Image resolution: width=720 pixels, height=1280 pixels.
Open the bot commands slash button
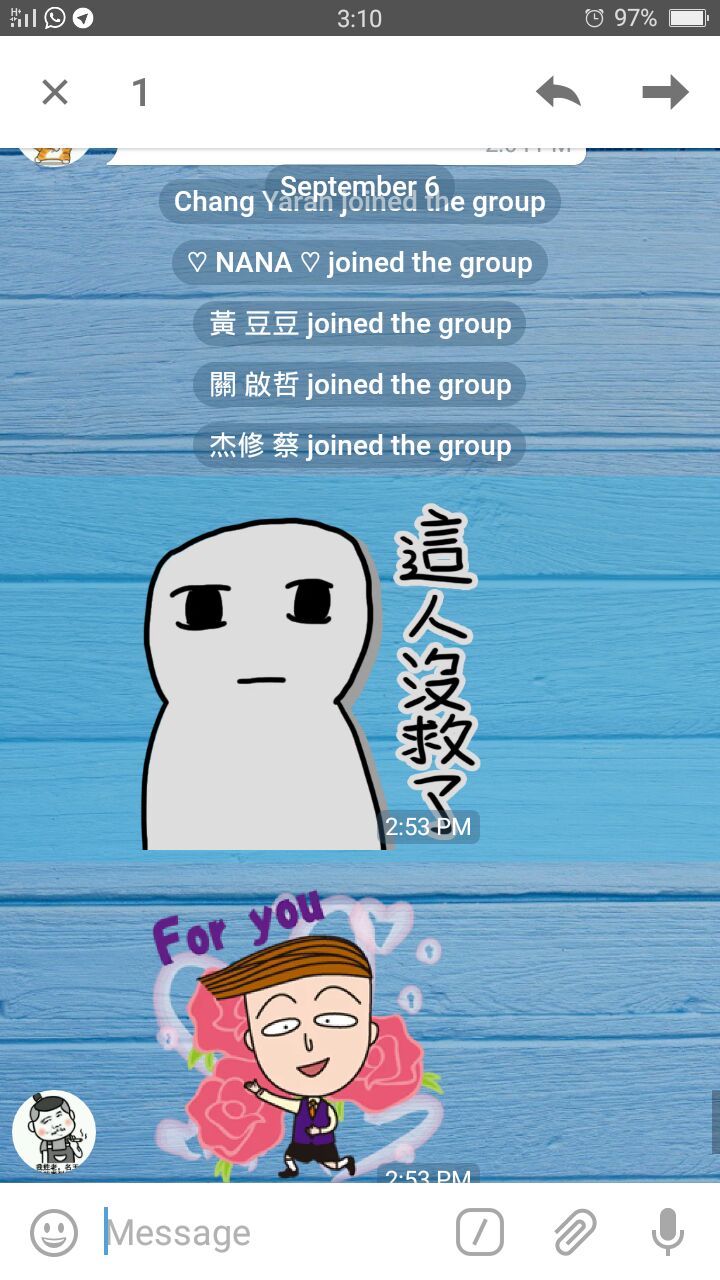(x=480, y=1232)
